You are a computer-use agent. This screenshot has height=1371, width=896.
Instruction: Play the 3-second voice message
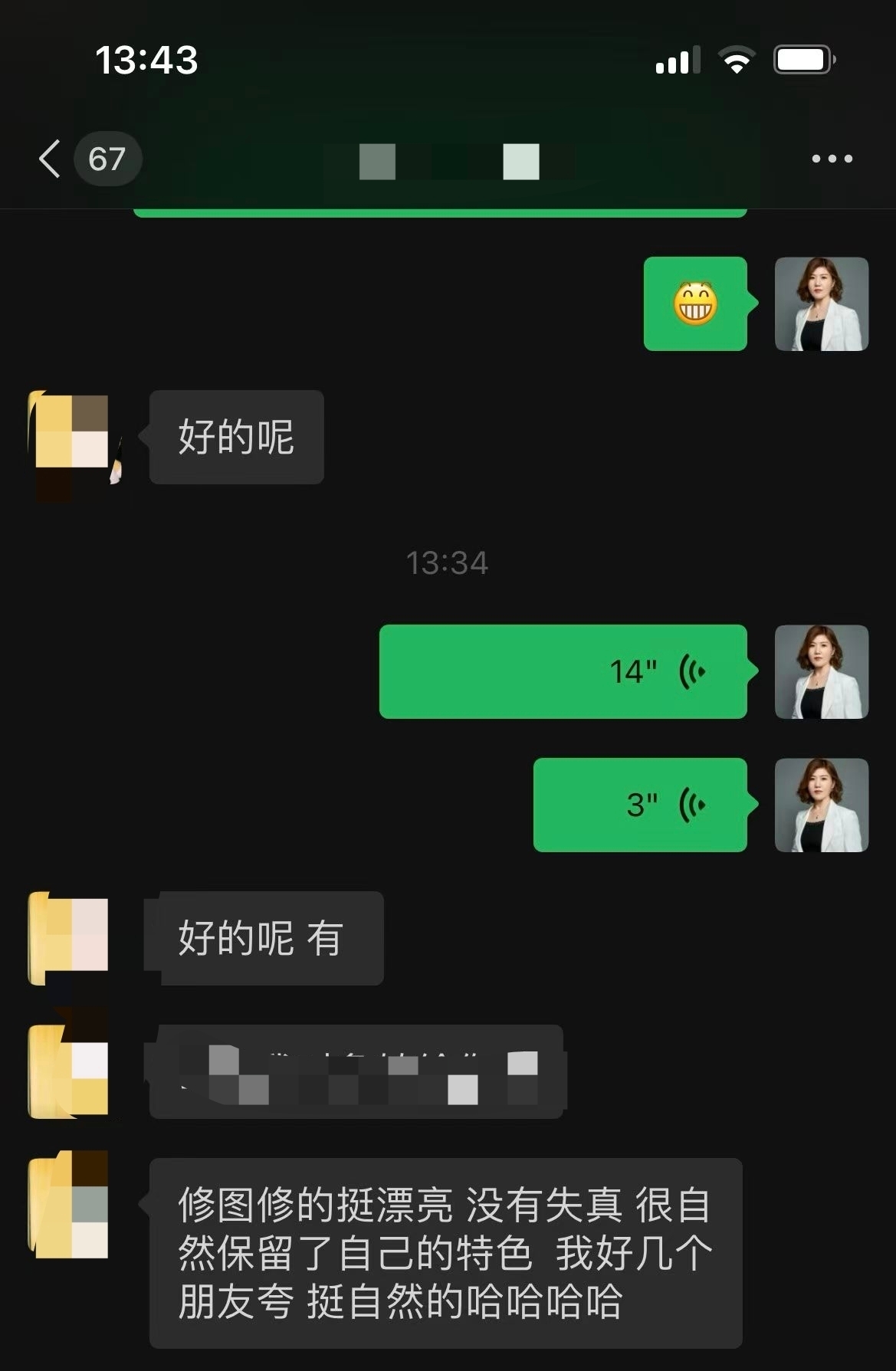pyautogui.click(x=639, y=805)
